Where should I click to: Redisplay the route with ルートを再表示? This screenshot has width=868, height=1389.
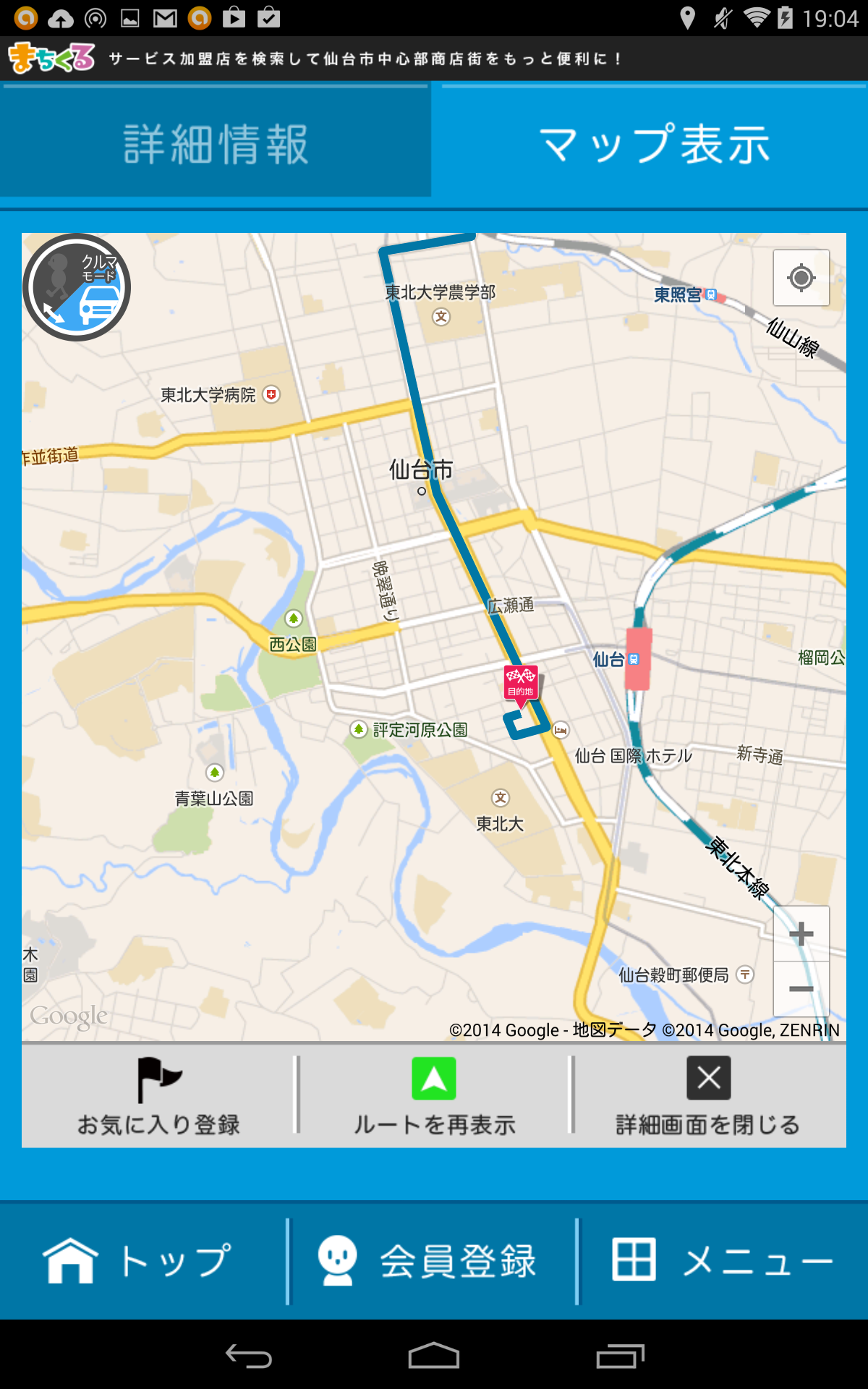[x=434, y=1096]
